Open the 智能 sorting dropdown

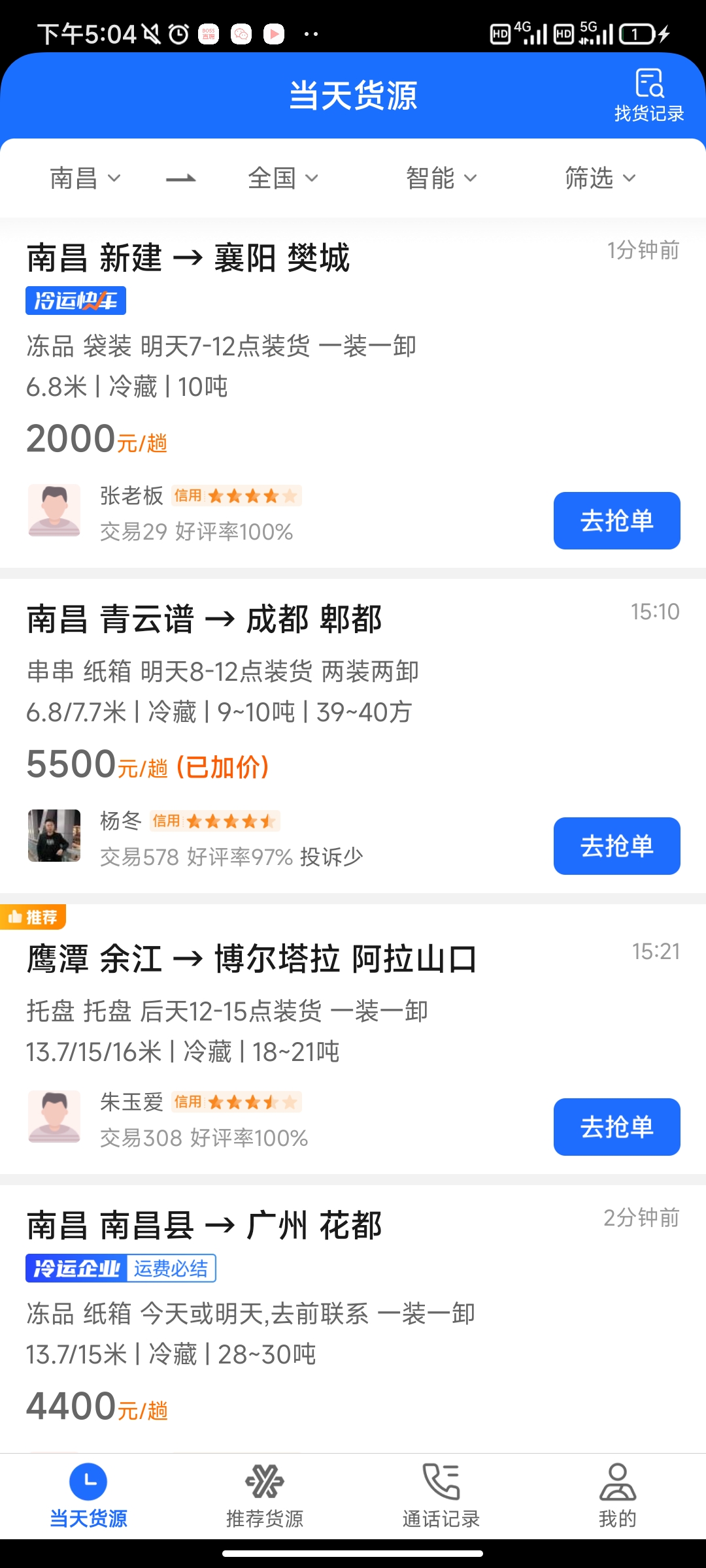click(x=441, y=178)
